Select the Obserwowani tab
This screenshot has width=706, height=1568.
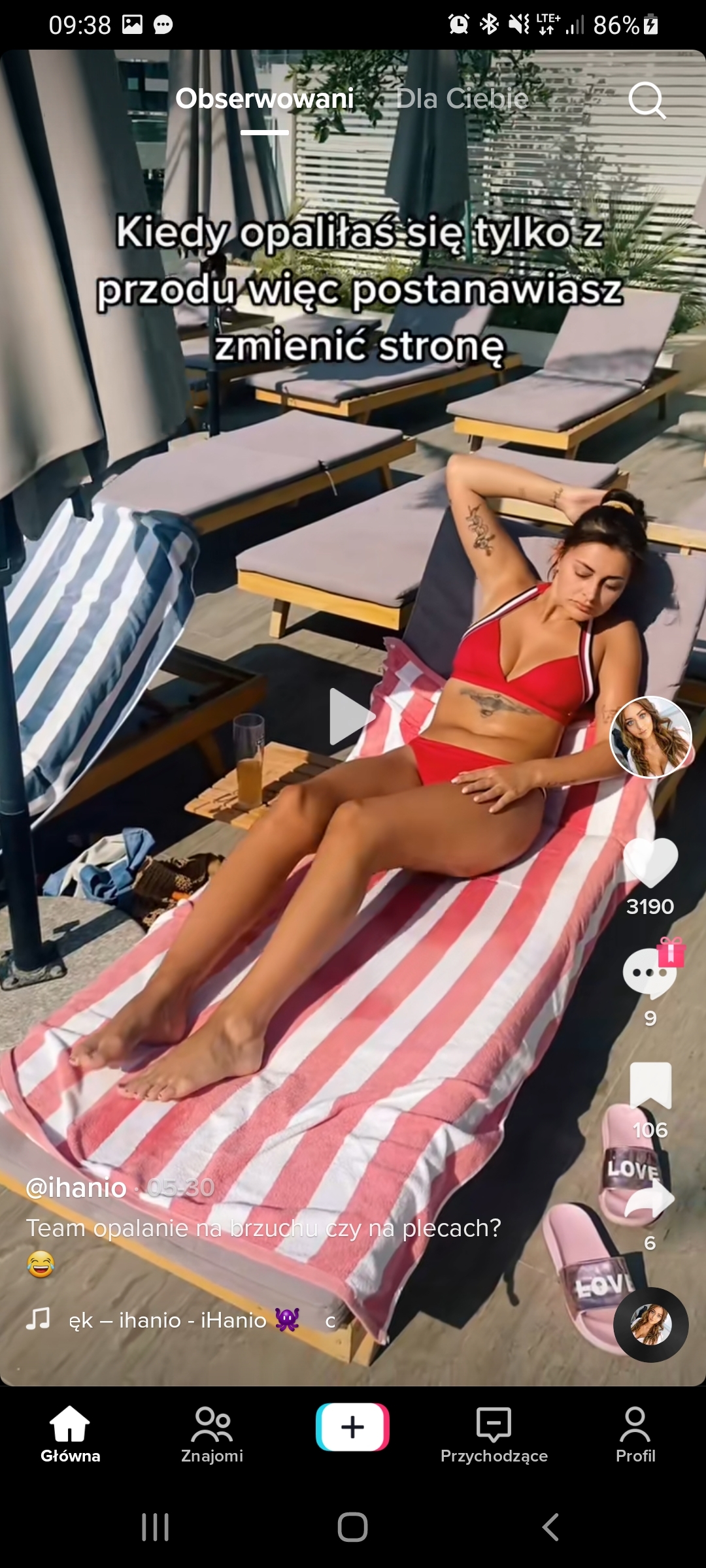coord(265,99)
